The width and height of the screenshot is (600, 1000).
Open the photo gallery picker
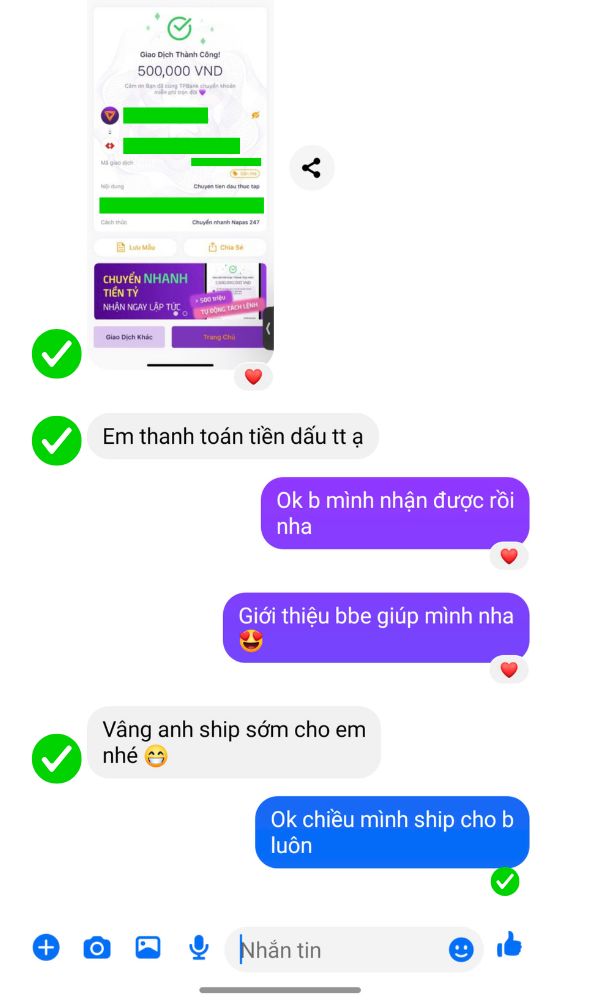148,947
